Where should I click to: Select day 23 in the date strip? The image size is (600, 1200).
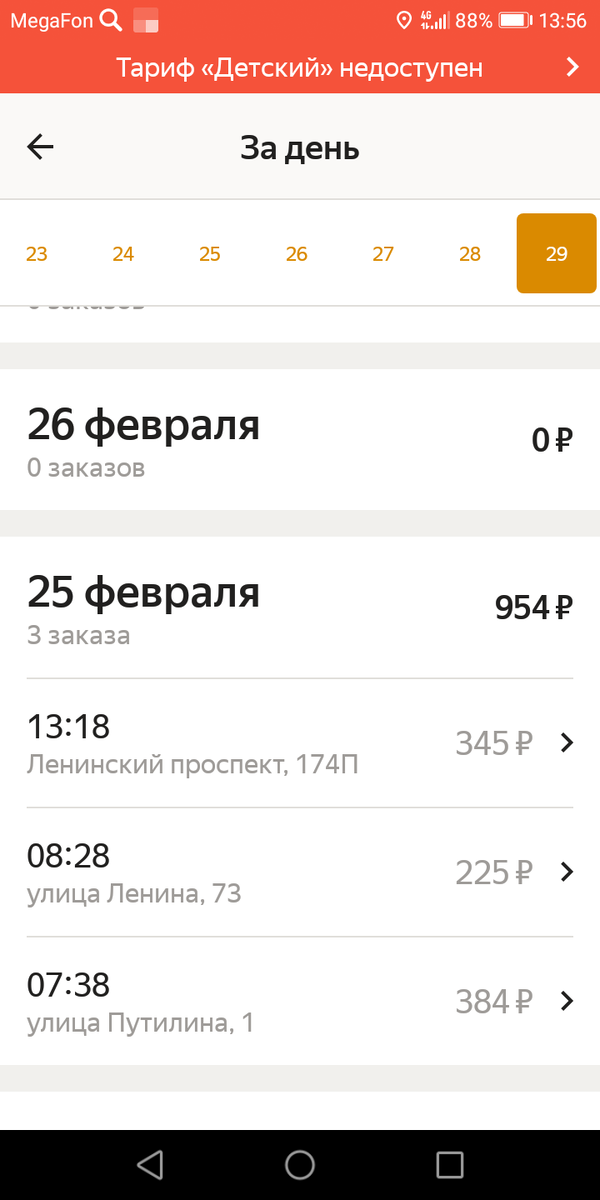tap(37, 254)
